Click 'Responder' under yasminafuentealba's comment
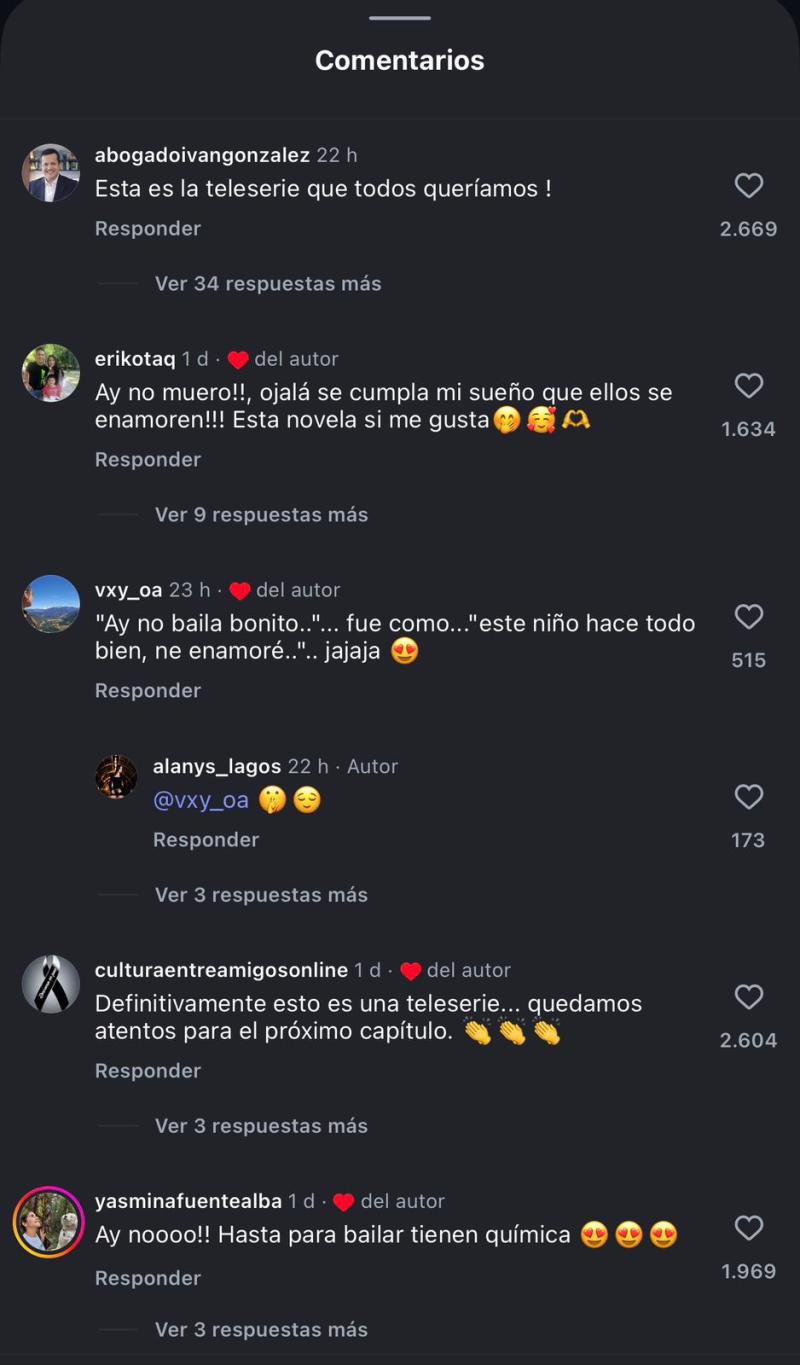 click(x=147, y=1278)
